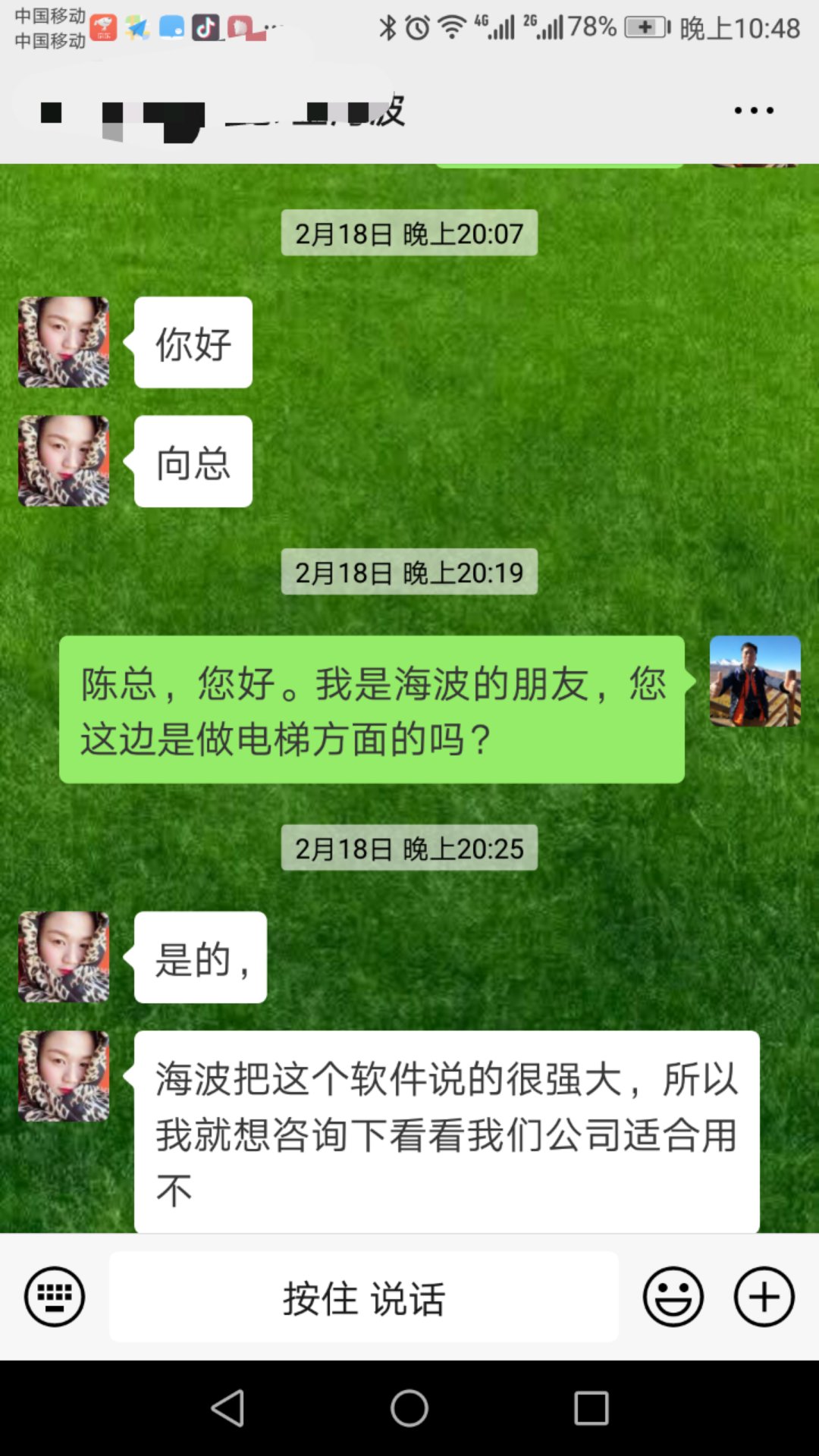Open contact avatar beside 你好 message
The height and width of the screenshot is (1456, 819).
pos(64,342)
